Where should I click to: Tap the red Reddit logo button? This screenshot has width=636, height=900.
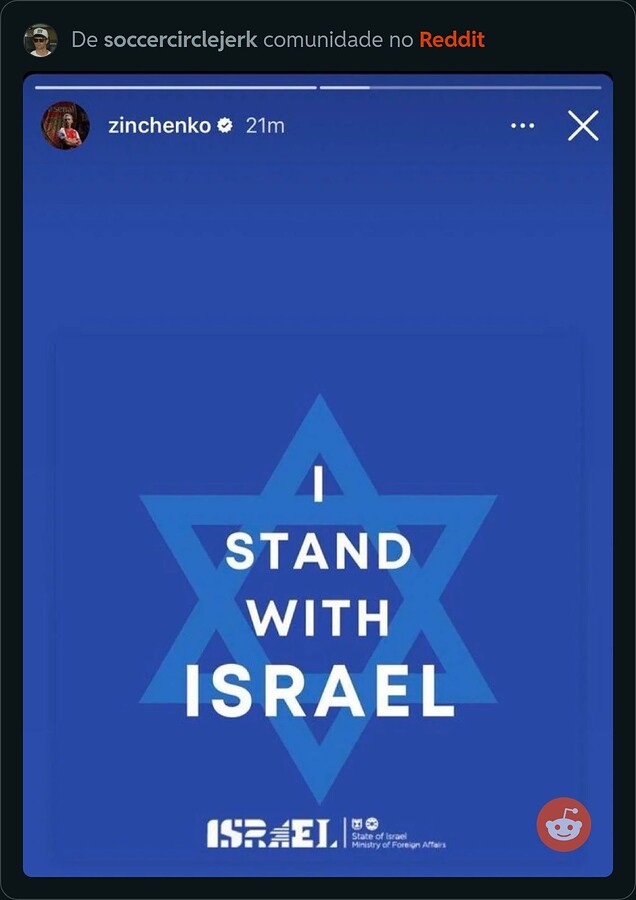click(564, 824)
